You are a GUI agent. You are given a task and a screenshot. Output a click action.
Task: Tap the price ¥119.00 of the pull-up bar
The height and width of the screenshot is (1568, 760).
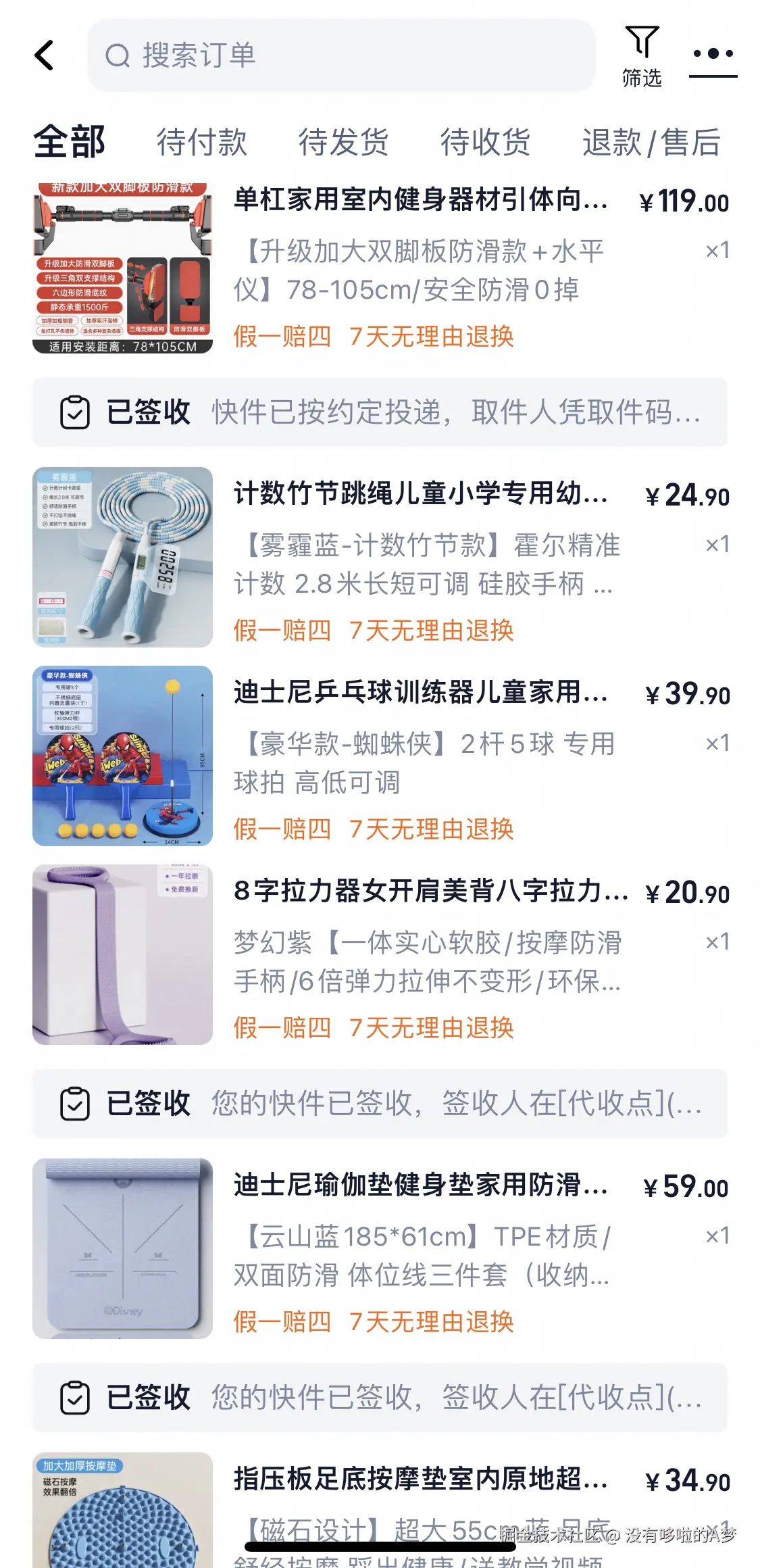pos(684,201)
